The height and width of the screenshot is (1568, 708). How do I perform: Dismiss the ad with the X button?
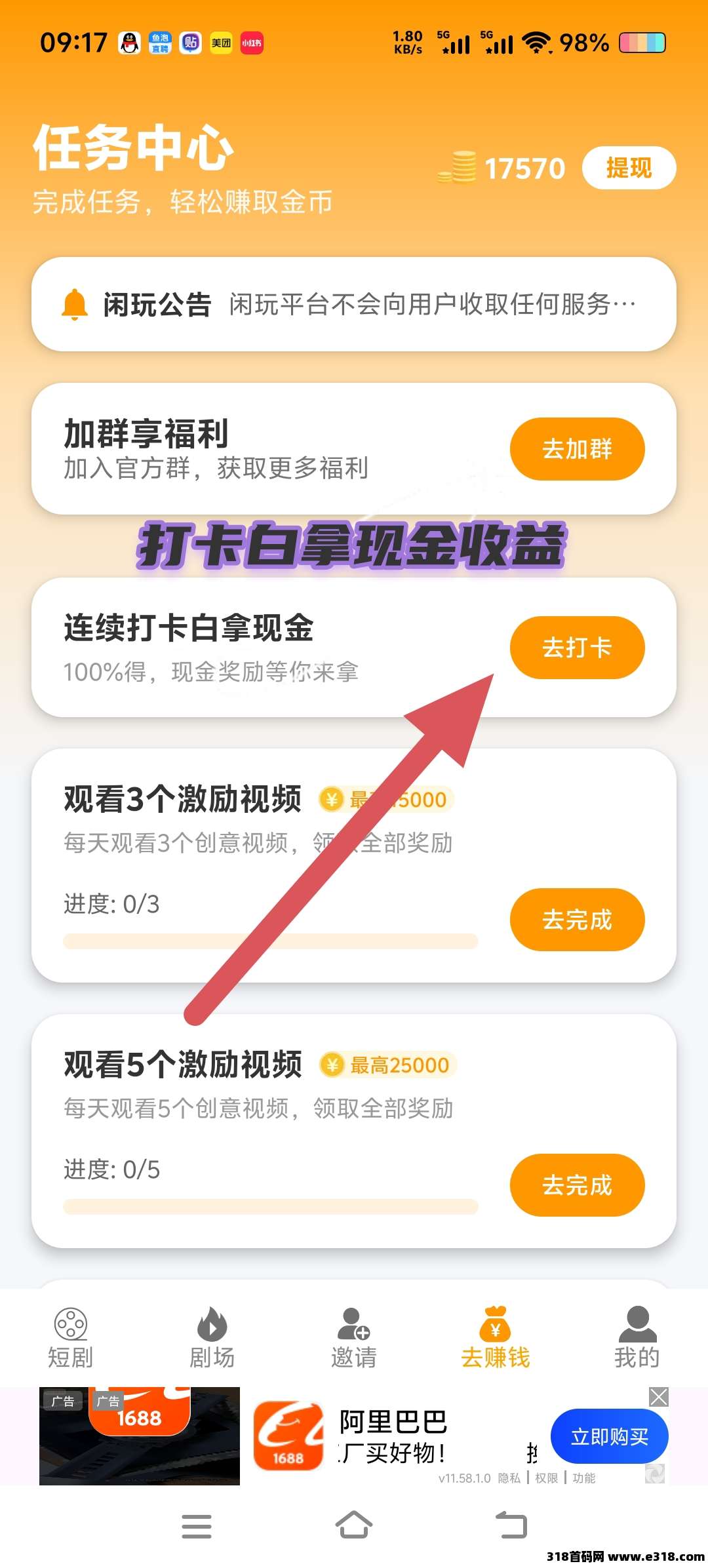659,1395
